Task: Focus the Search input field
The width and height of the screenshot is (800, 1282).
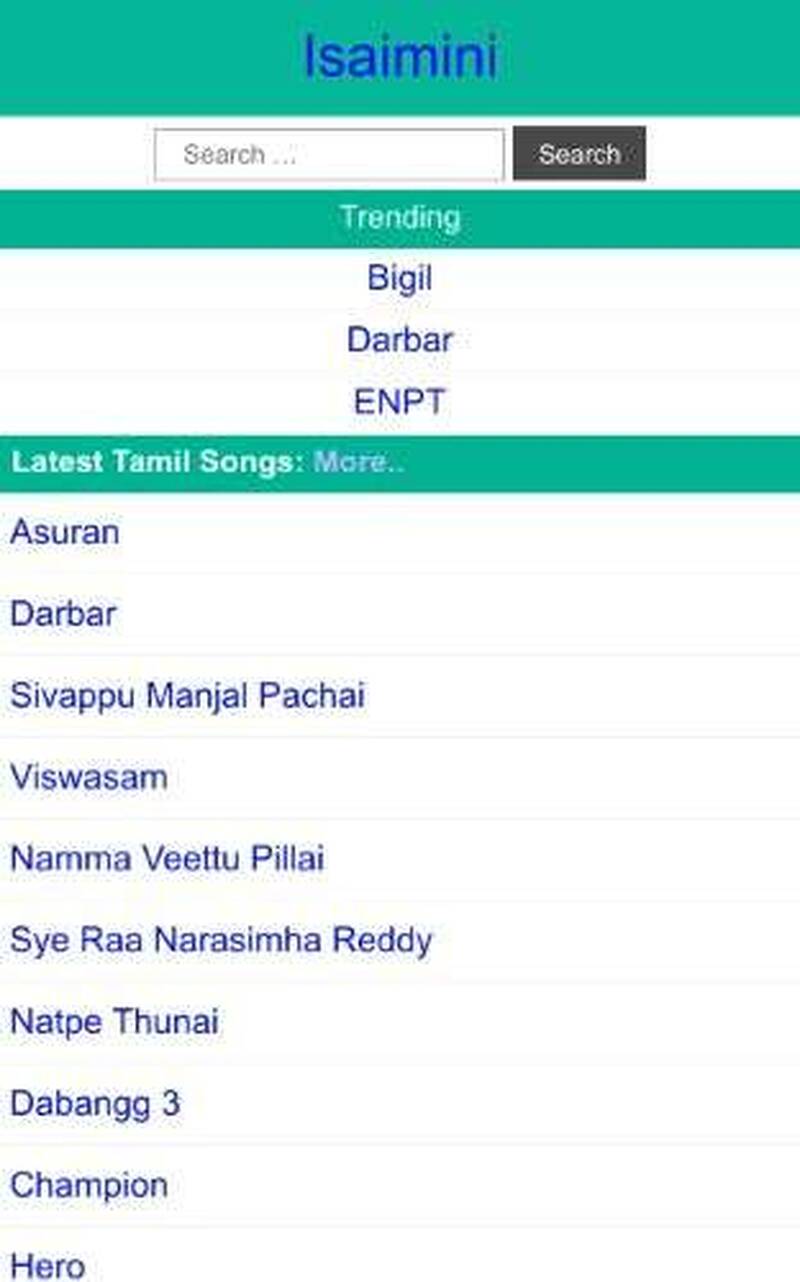Action: 329,155
